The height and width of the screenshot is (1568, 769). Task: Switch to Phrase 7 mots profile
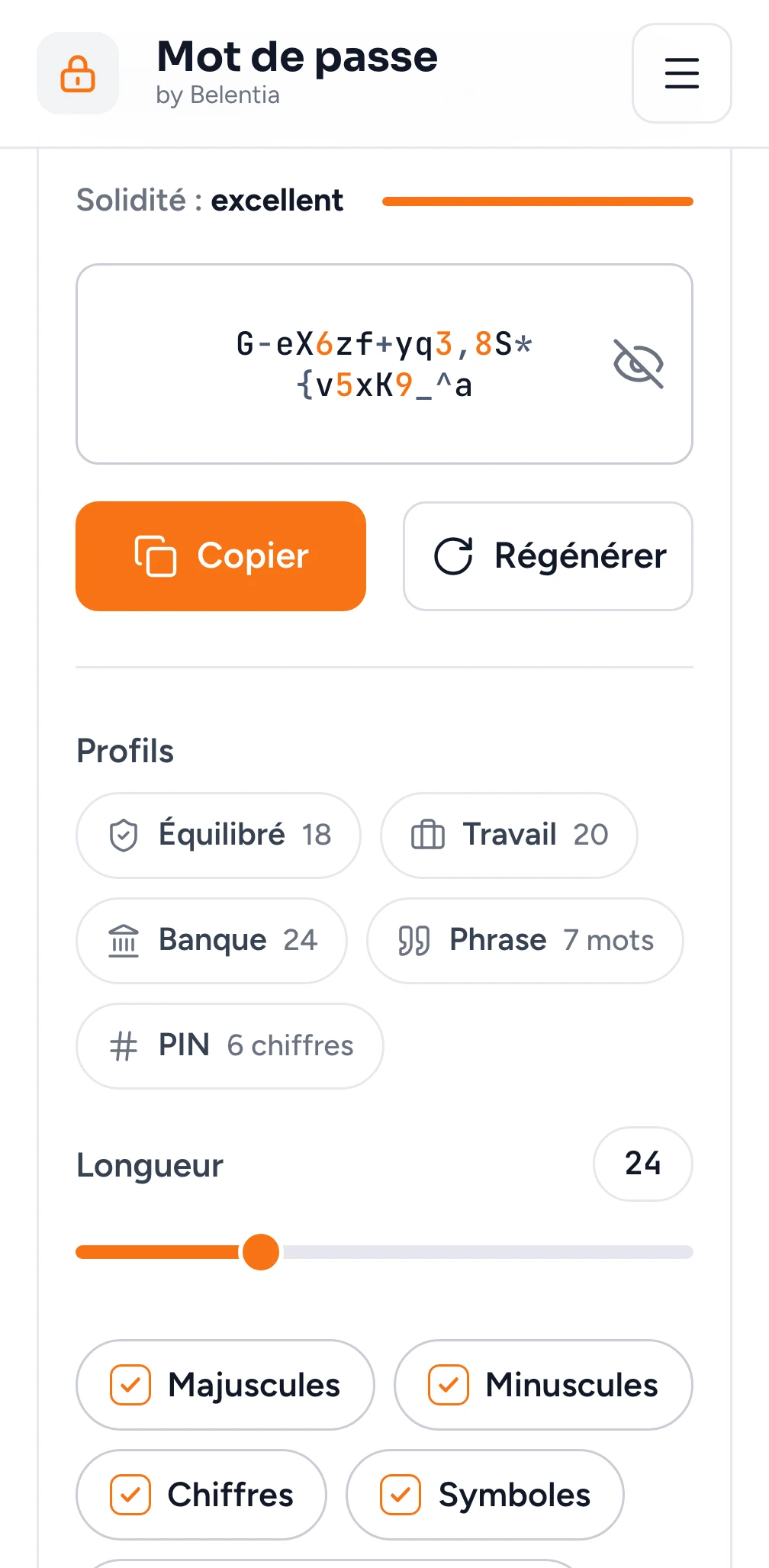point(525,940)
